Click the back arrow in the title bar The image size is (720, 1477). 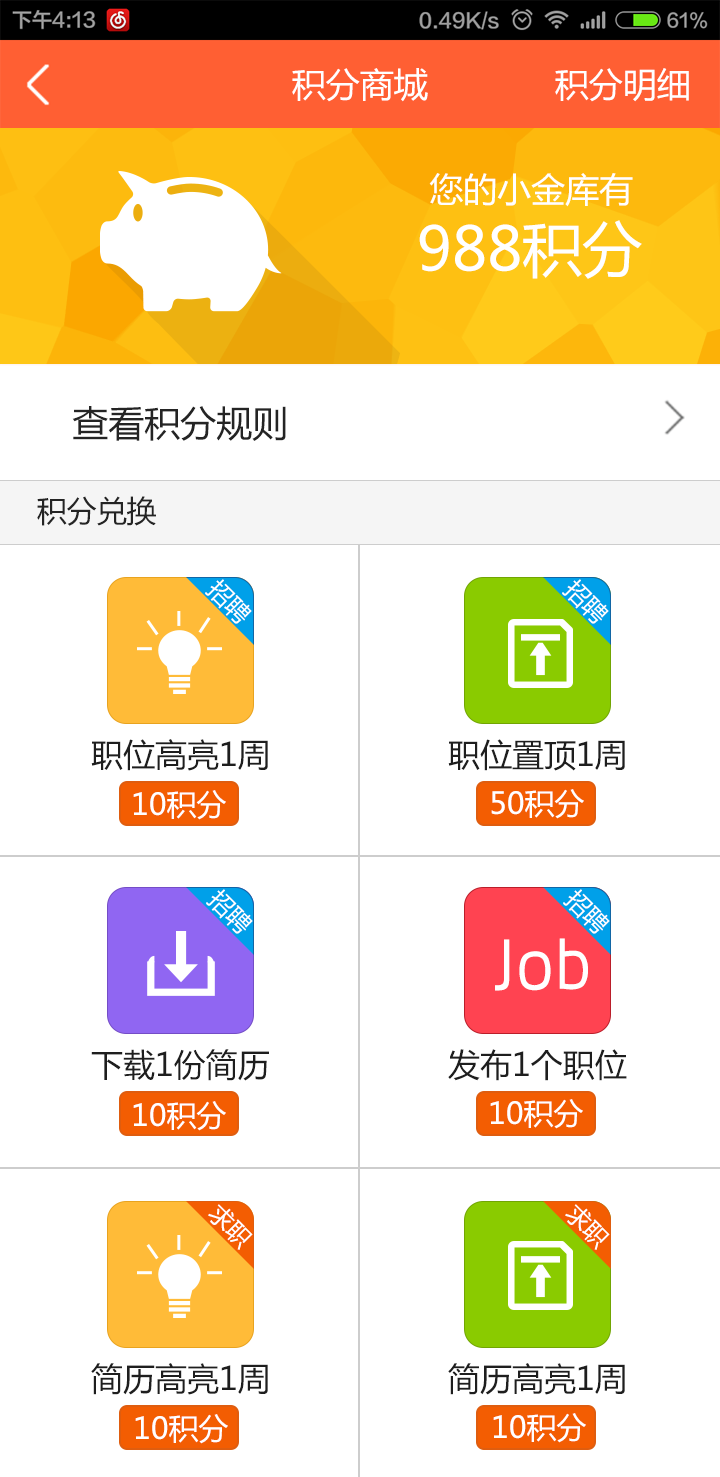tap(38, 84)
